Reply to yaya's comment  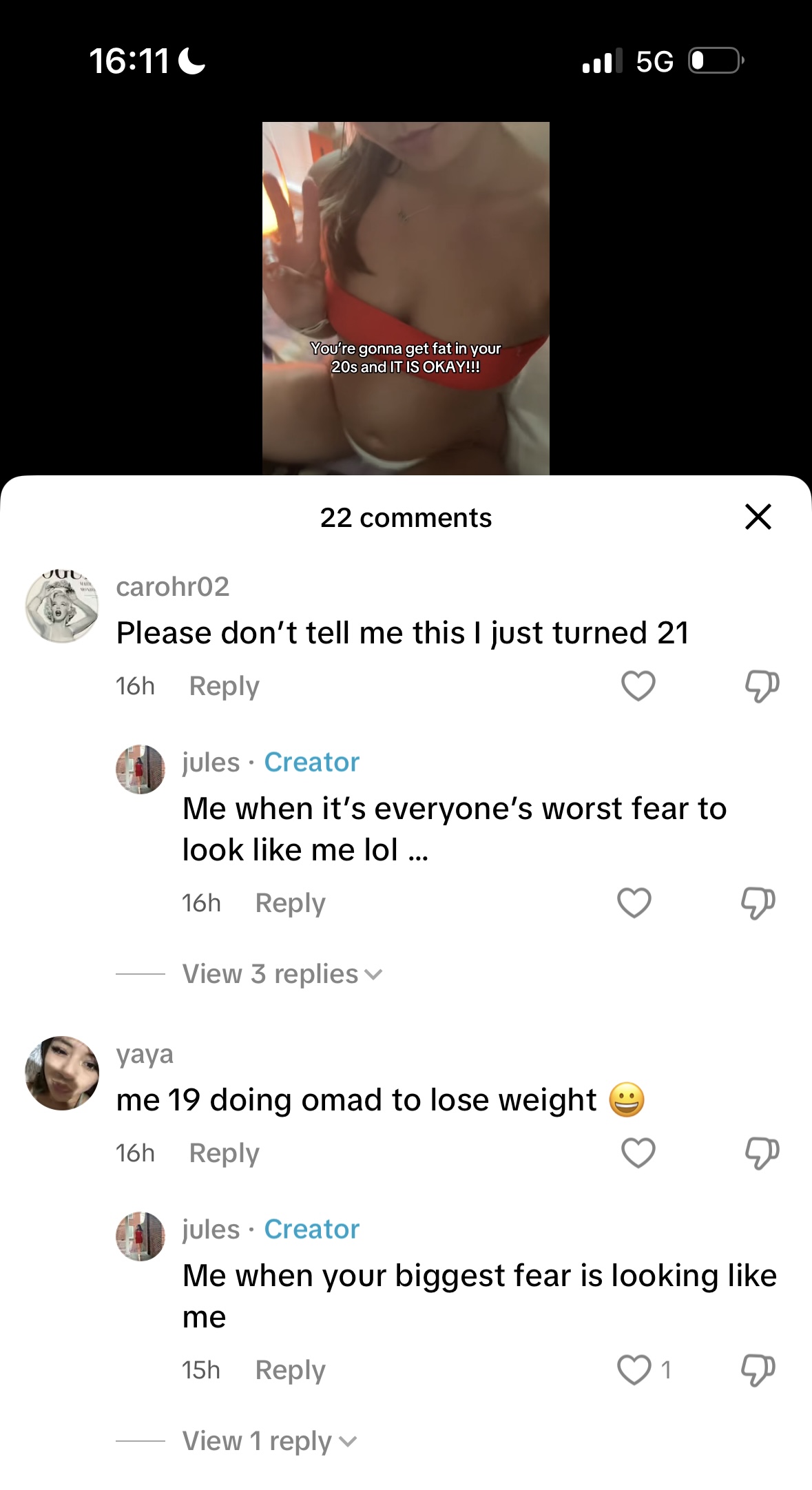click(224, 1153)
